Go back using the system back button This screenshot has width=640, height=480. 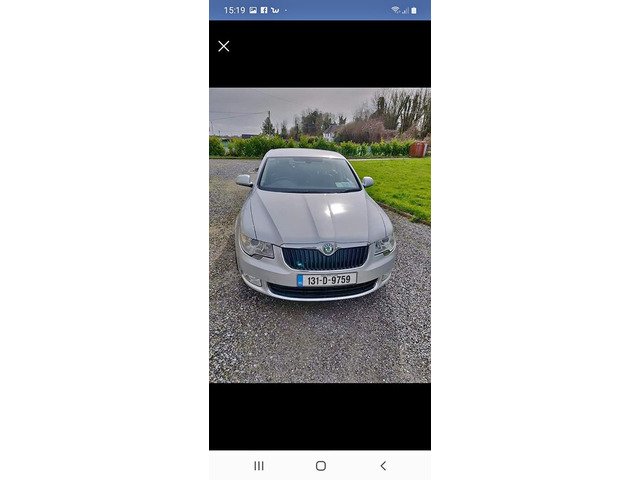click(382, 465)
